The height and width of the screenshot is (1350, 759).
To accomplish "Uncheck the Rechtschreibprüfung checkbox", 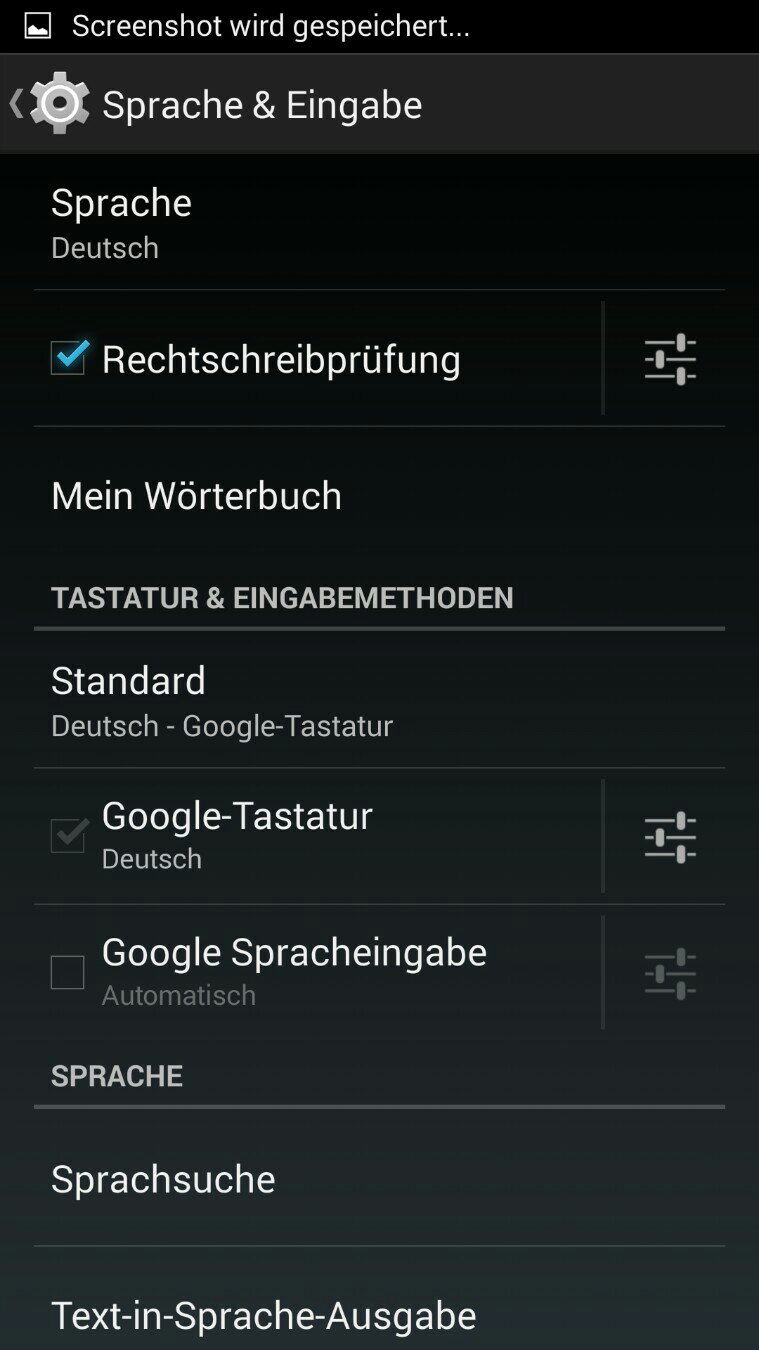I will 68,358.
